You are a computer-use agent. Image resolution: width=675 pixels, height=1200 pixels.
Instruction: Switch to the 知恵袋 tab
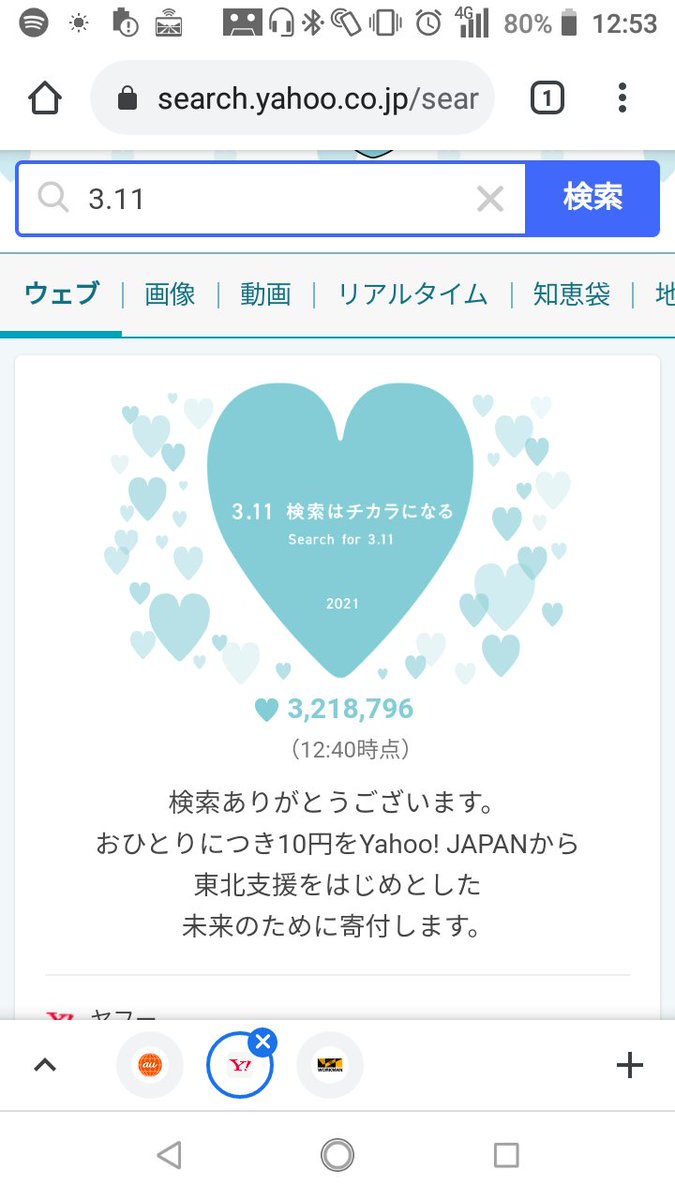[571, 294]
